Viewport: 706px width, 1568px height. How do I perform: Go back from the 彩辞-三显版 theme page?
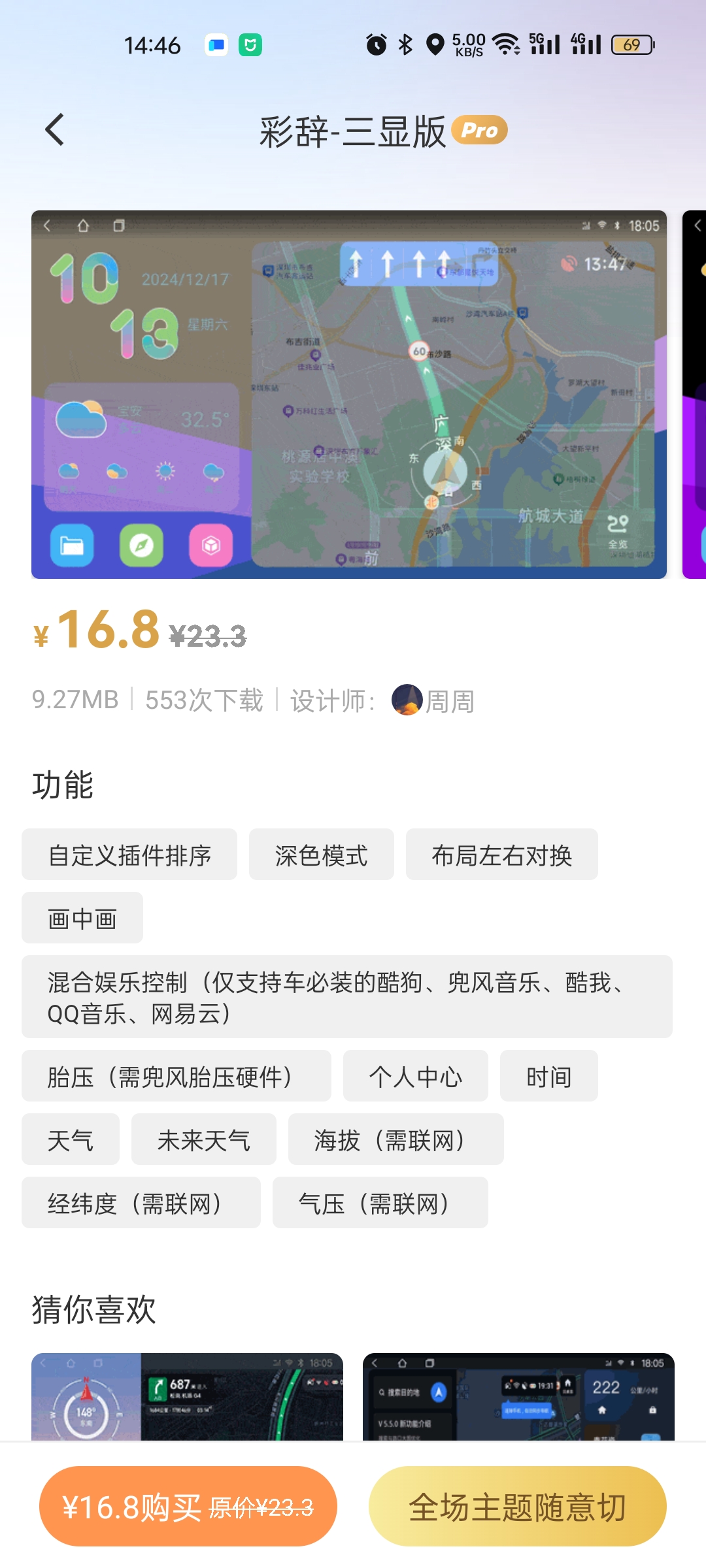point(56,130)
